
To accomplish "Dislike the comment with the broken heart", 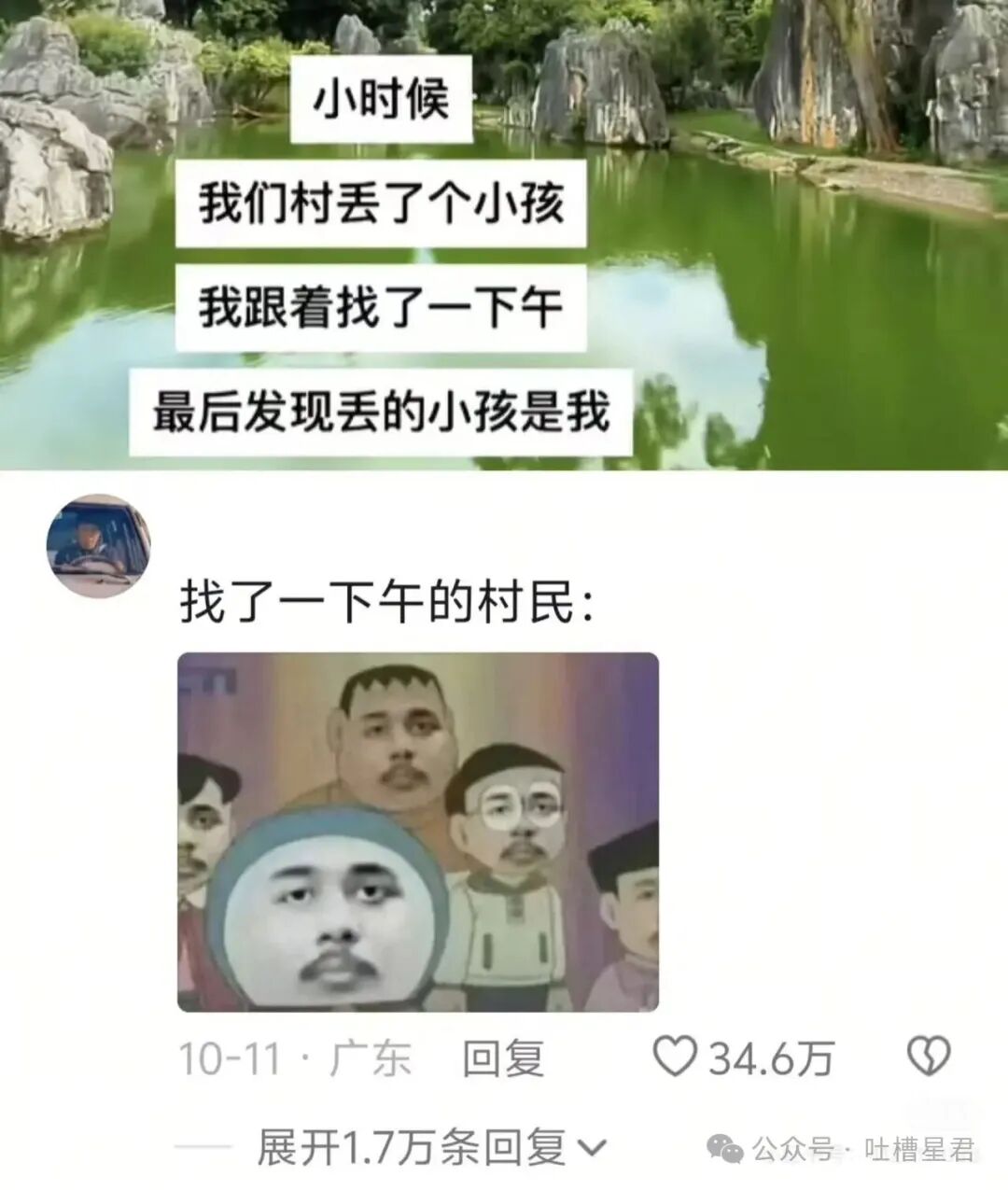I will 928,1057.
